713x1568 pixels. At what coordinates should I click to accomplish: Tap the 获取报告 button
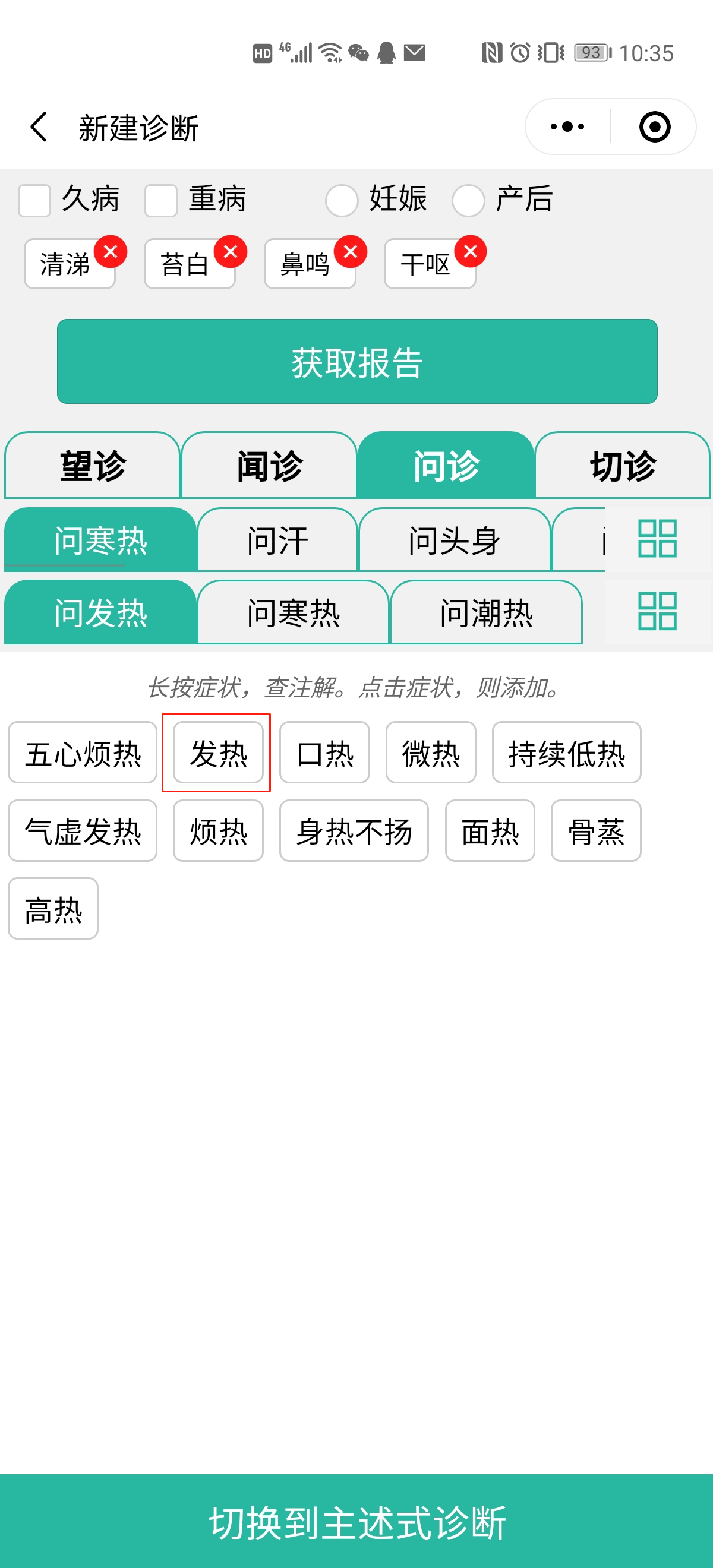[x=357, y=362]
